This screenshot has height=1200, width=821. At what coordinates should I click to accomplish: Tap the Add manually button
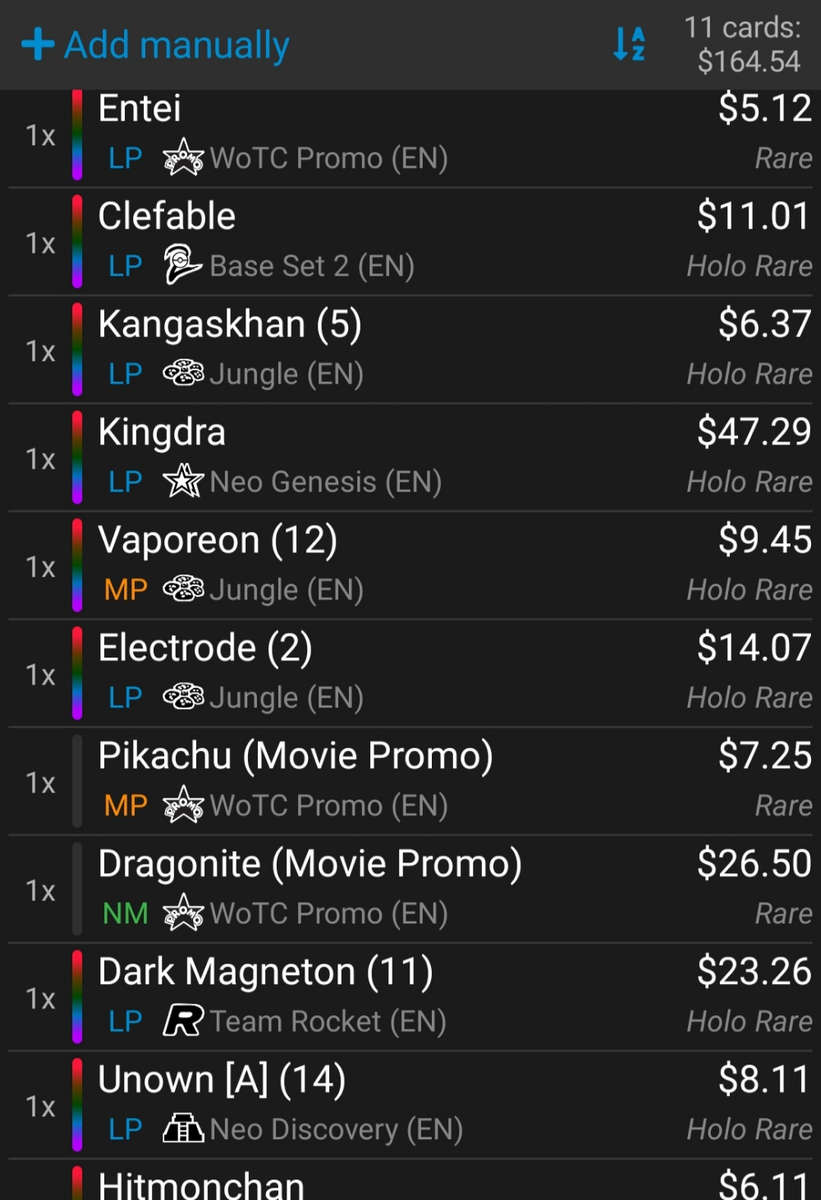156,45
